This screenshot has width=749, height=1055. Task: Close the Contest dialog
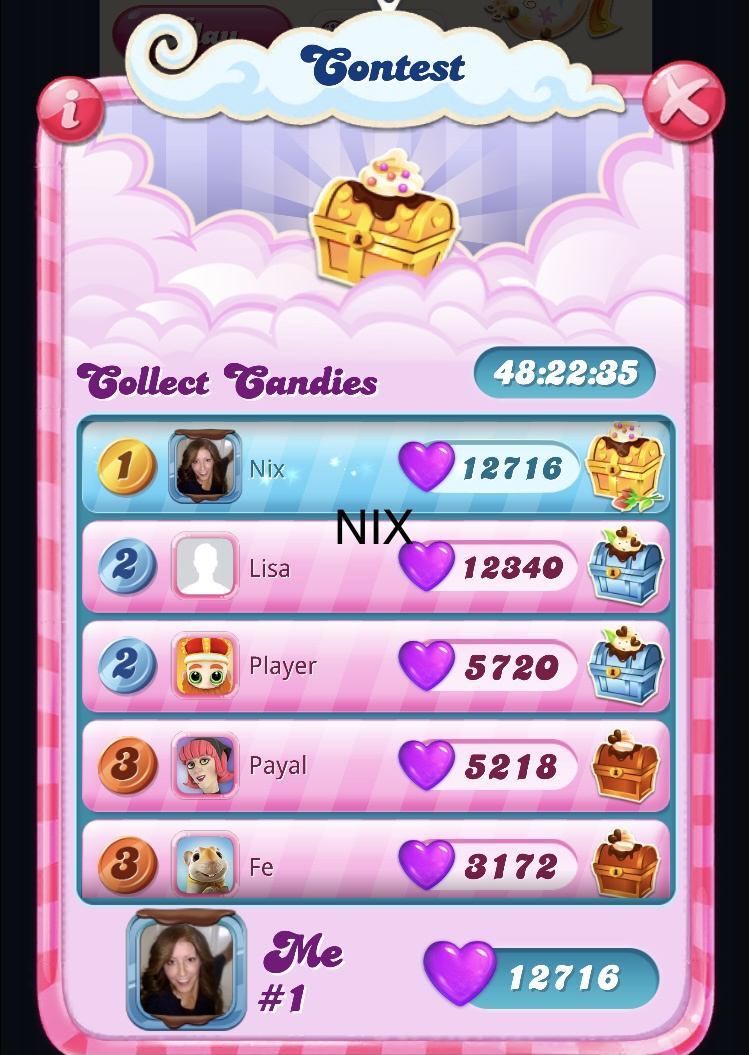pyautogui.click(x=683, y=101)
